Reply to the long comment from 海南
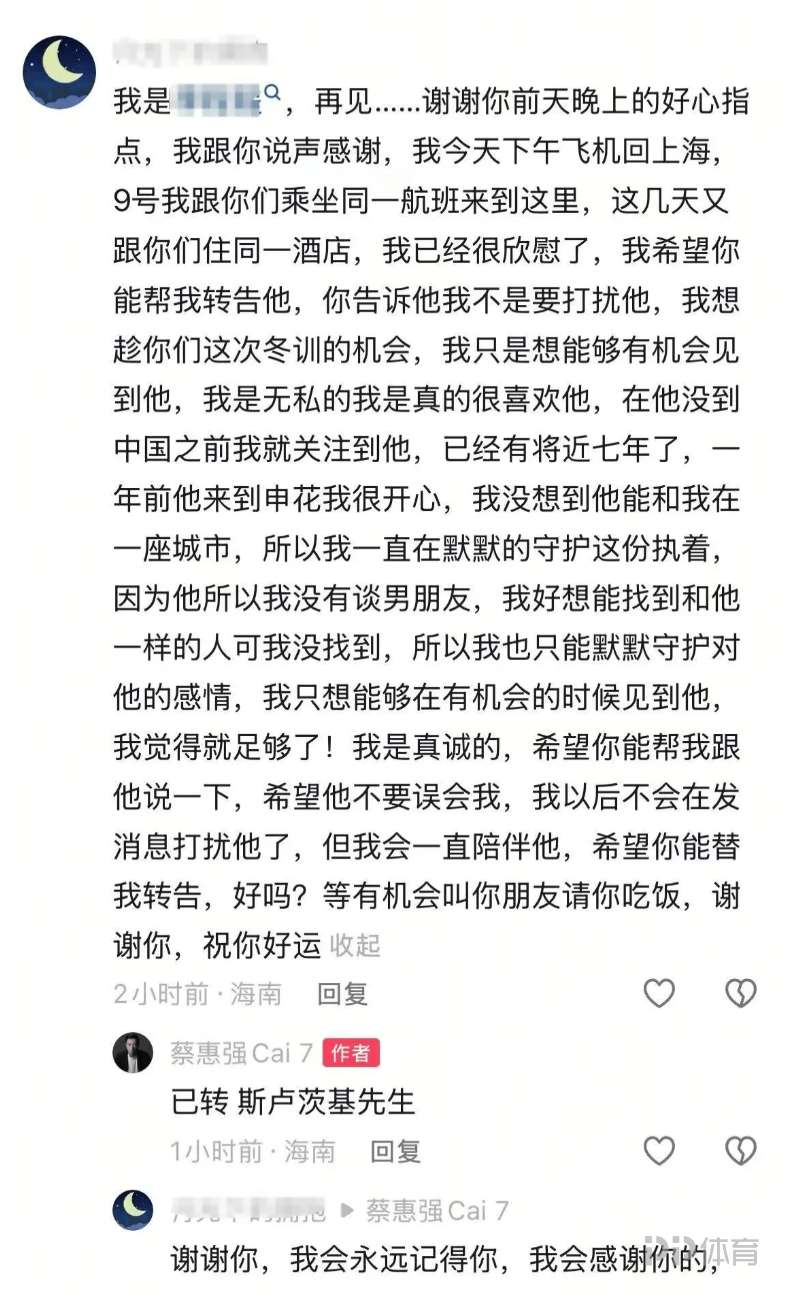 coord(343,993)
